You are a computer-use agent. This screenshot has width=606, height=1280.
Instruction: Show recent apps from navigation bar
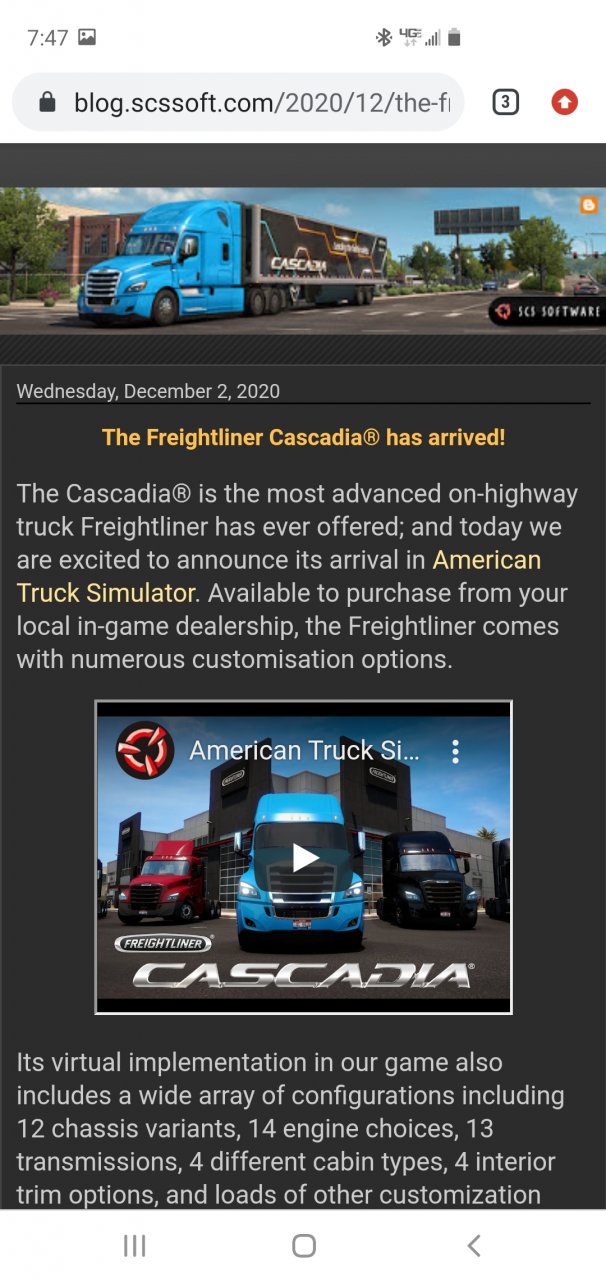click(134, 1245)
